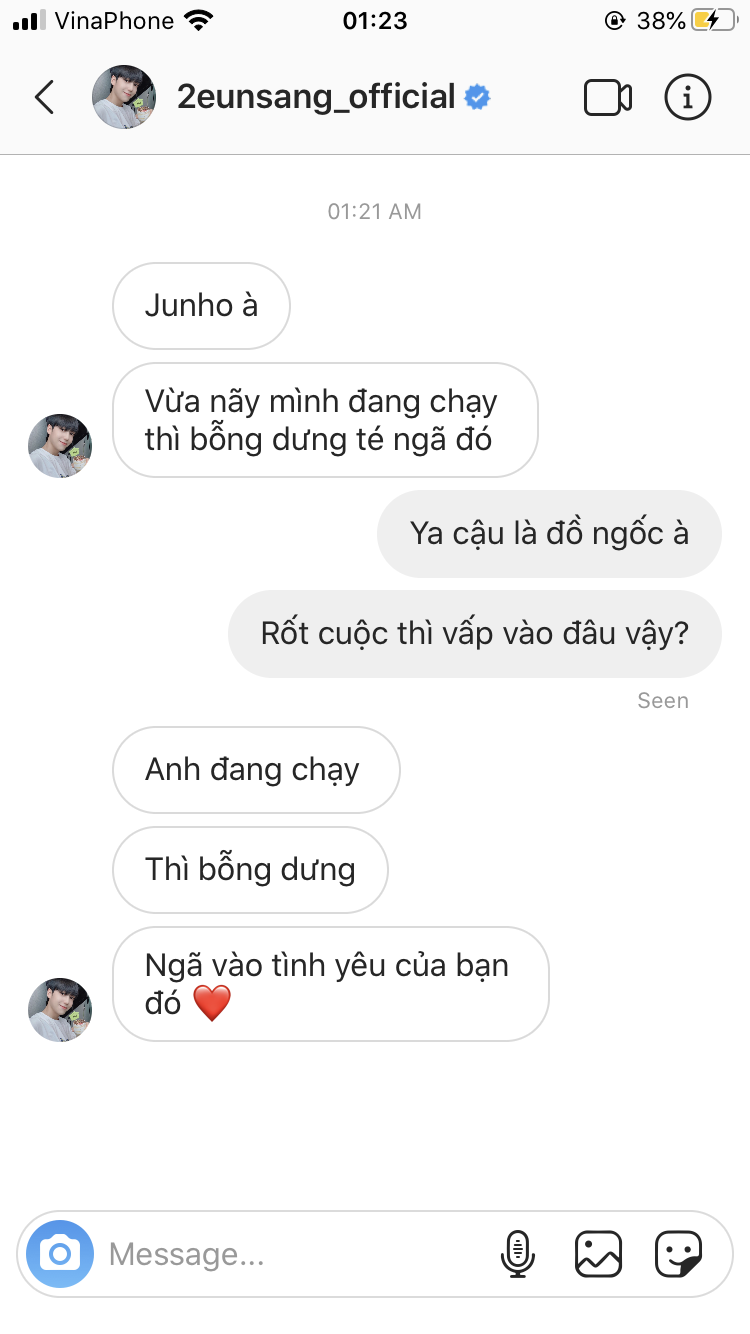Open 2eunsang_official profile from header
This screenshot has height=1334, width=750.
(x=316, y=97)
